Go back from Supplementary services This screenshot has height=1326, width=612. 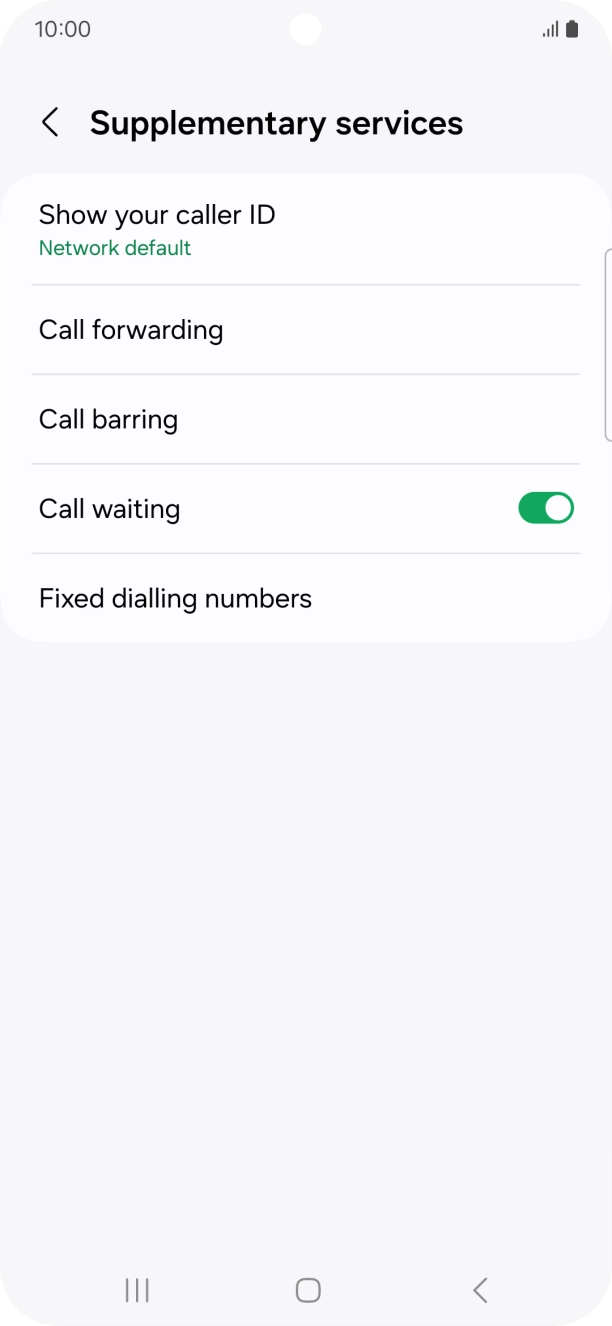coord(50,123)
